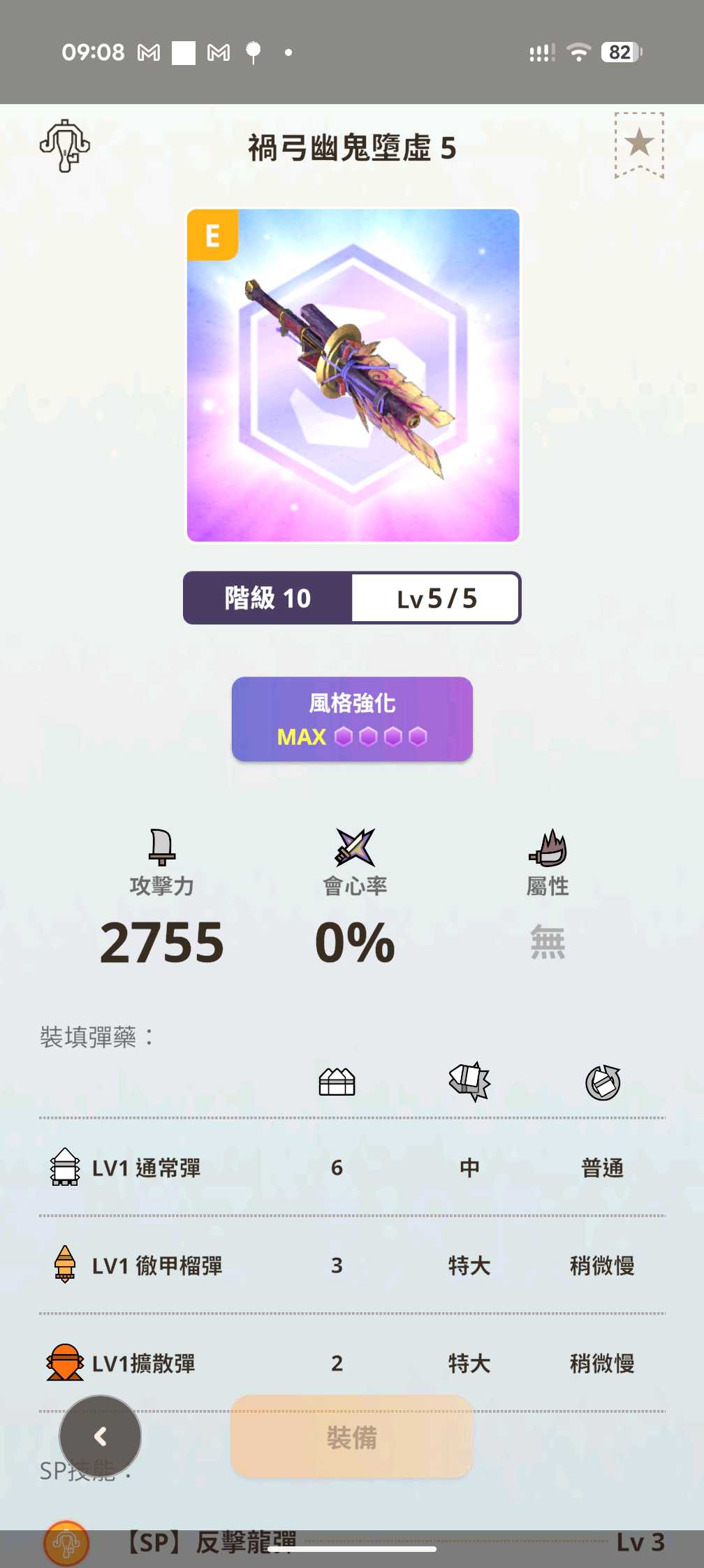Open the 風格強化 MAX button
704x1568 pixels.
352,719
